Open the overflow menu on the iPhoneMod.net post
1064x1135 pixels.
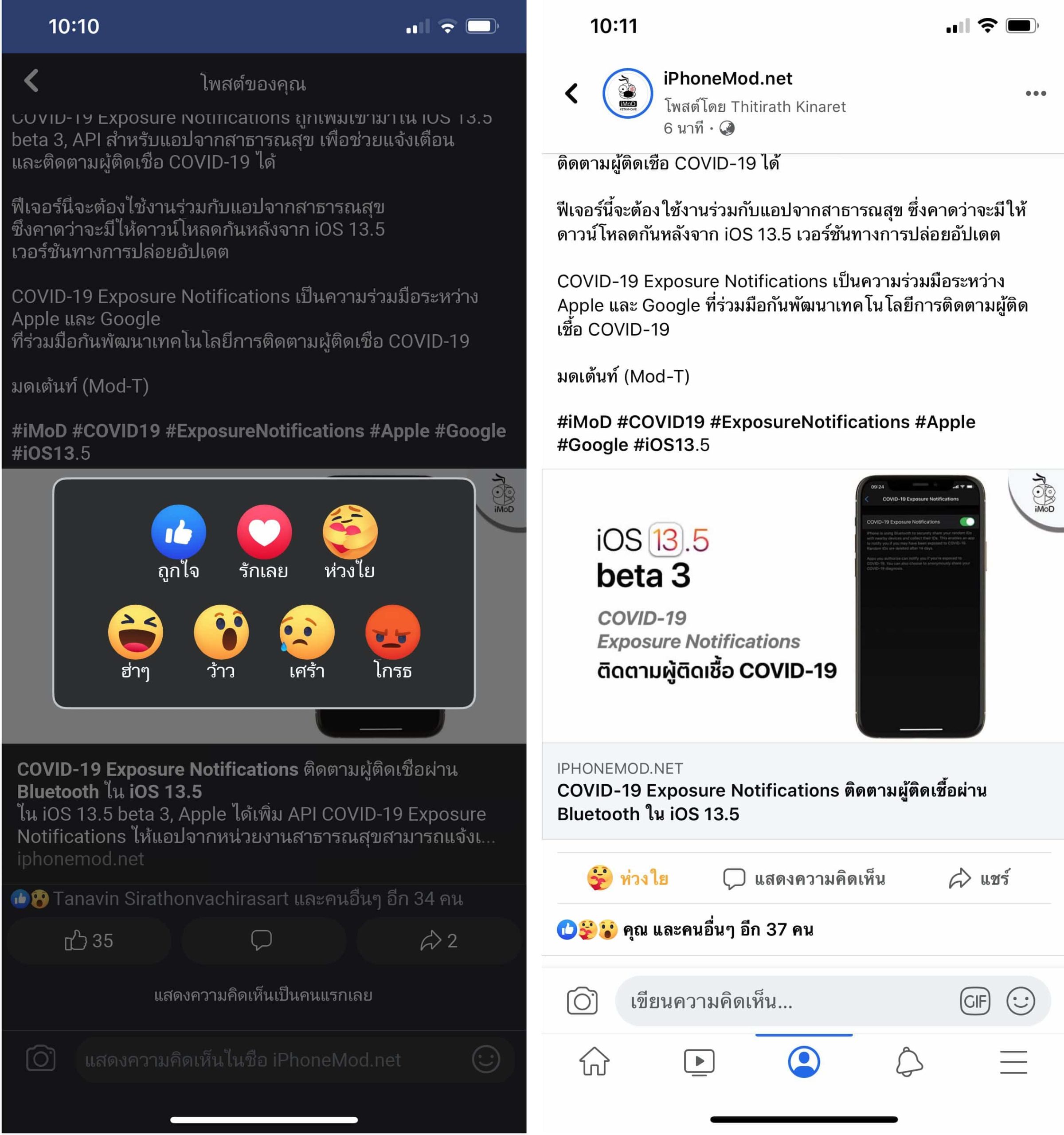(x=1036, y=93)
